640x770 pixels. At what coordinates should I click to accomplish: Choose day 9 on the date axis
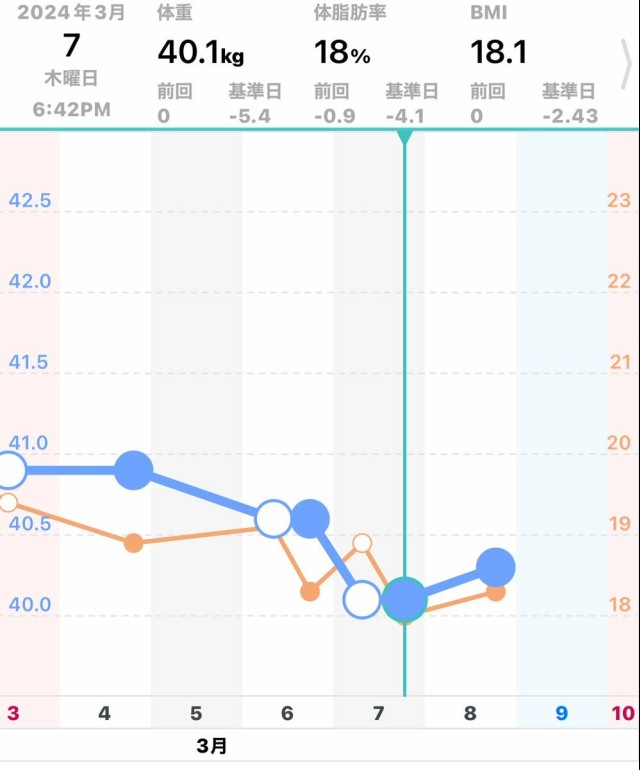tap(562, 713)
